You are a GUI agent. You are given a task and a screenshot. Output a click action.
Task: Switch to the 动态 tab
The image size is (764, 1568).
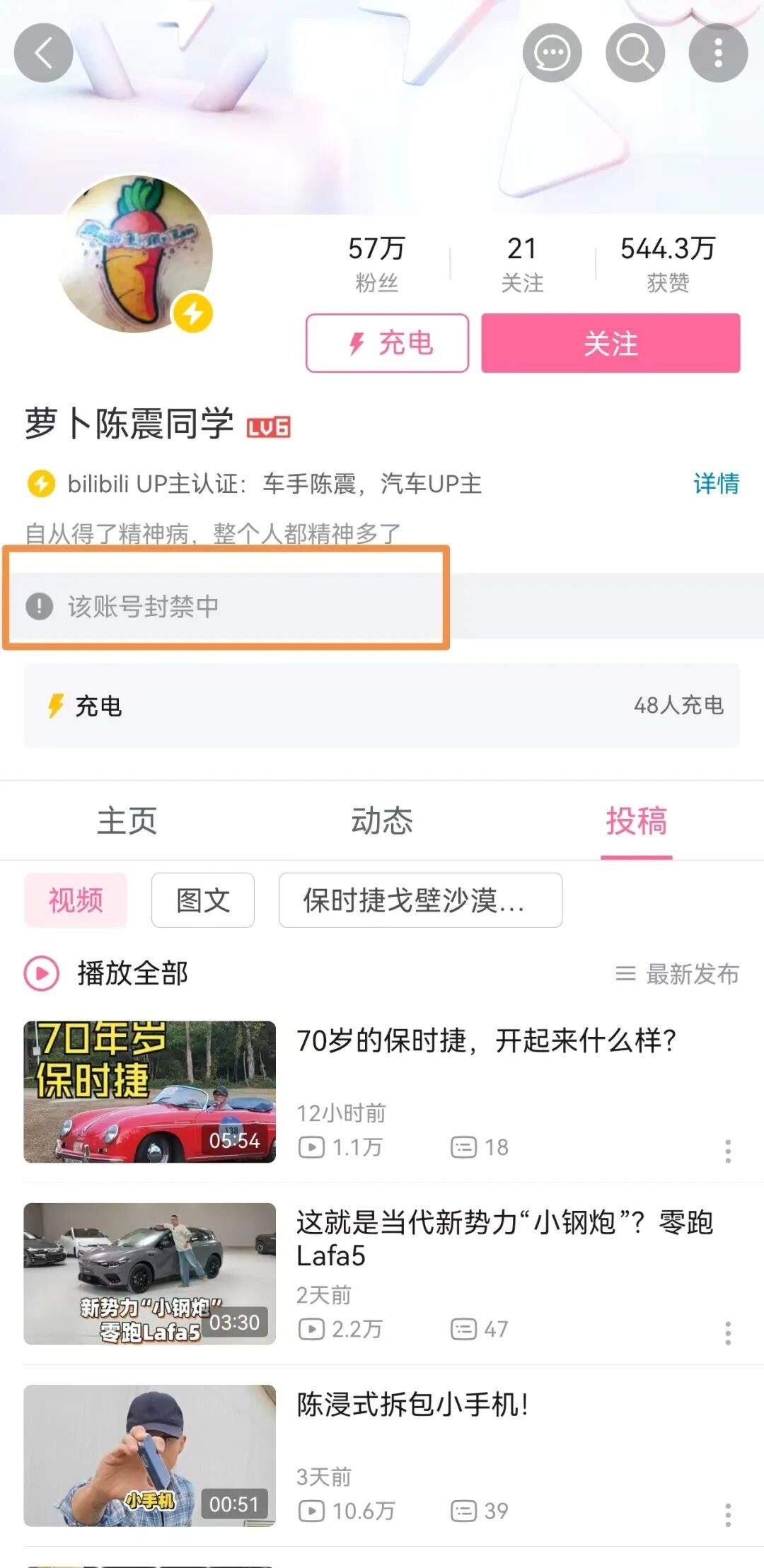[381, 820]
